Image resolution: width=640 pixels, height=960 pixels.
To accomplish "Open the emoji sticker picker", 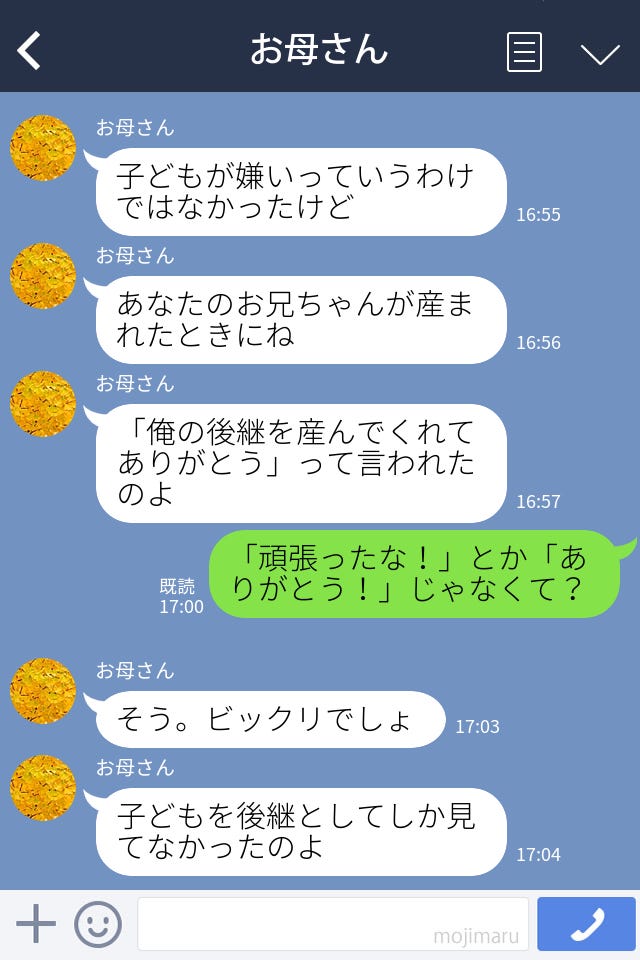I will click(98, 924).
